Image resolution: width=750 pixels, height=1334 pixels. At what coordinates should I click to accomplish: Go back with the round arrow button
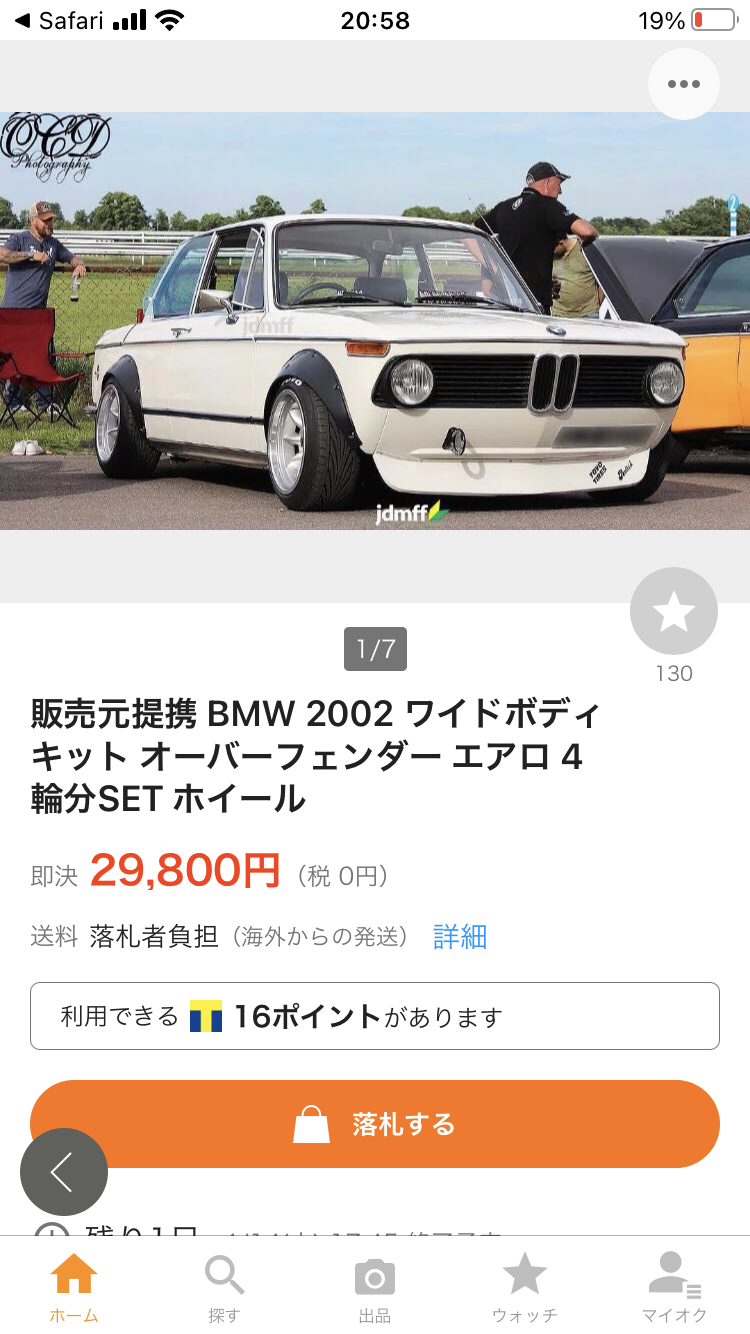[64, 1172]
